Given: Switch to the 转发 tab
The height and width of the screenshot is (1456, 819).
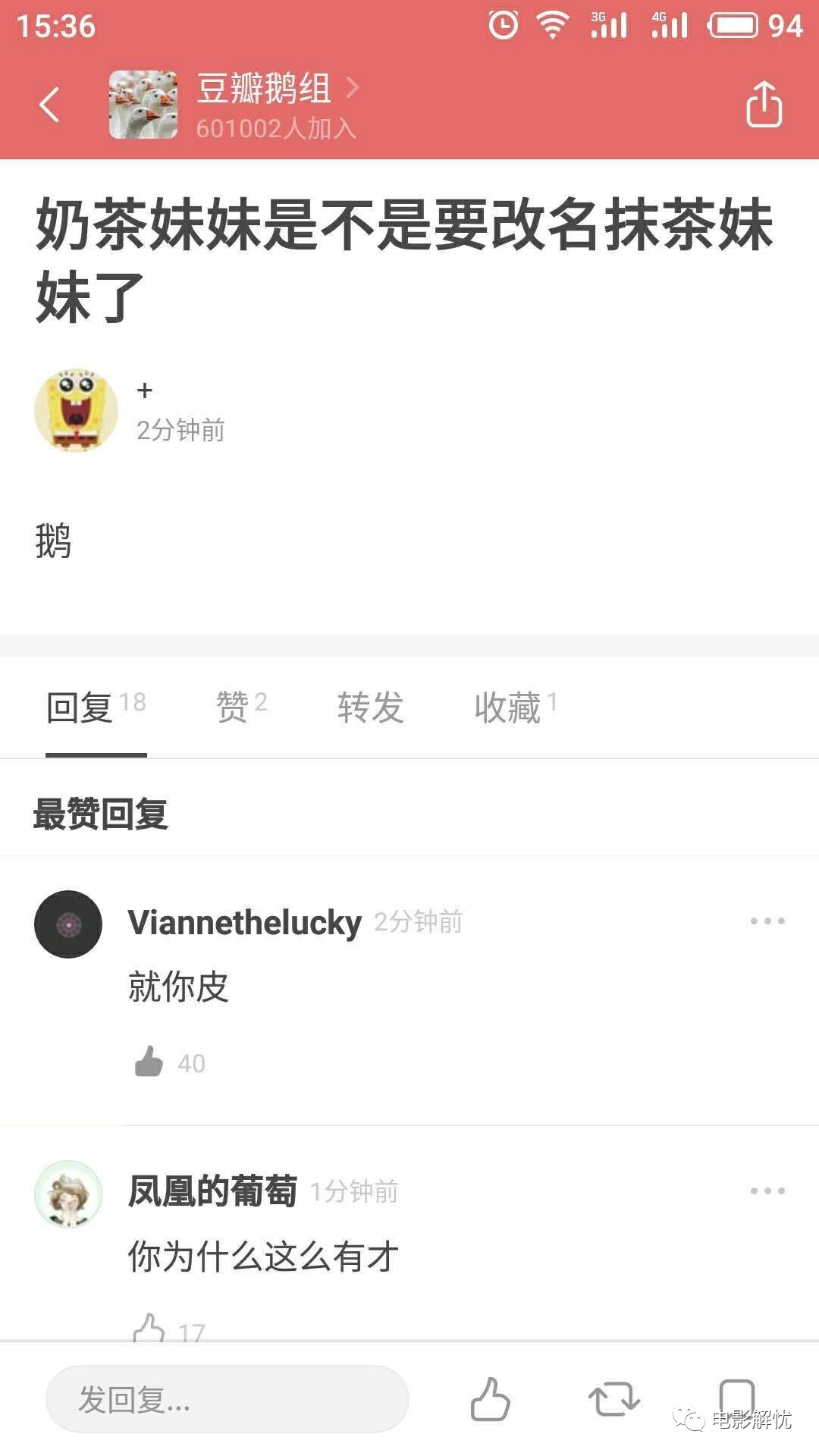Looking at the screenshot, I should point(370,707).
